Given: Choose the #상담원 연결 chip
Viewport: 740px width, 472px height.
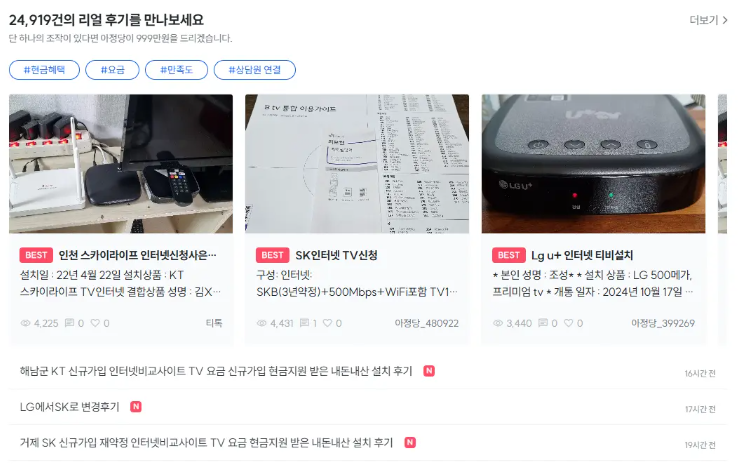Looking at the screenshot, I should pyautogui.click(x=255, y=70).
